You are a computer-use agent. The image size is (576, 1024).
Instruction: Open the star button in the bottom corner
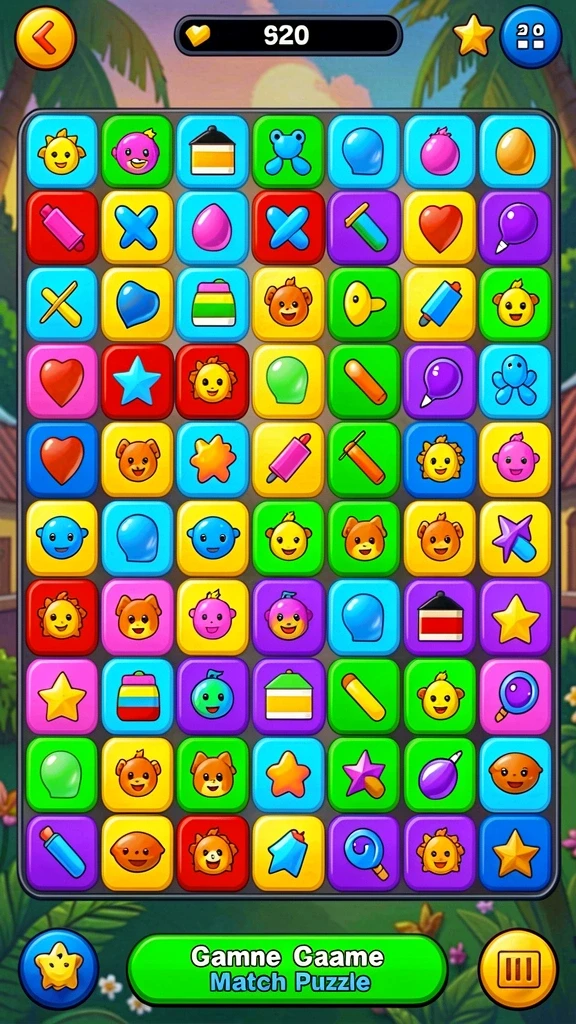point(59,968)
